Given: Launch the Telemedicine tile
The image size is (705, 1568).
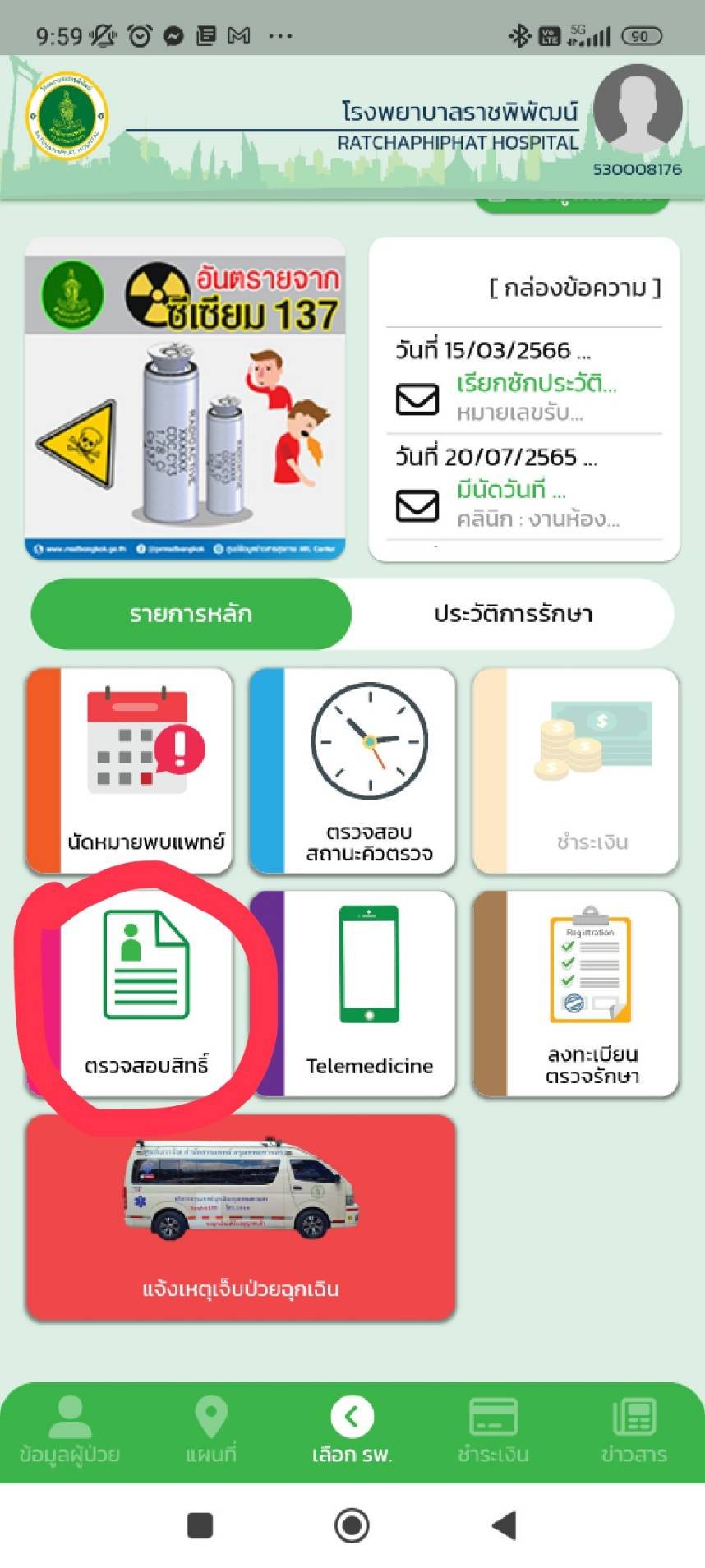Looking at the screenshot, I should coord(352,994).
